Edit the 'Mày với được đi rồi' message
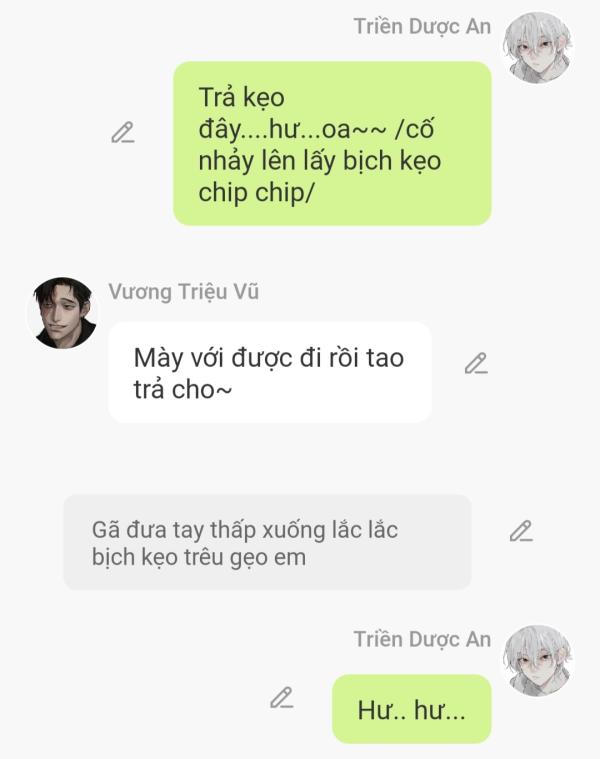The height and width of the screenshot is (759, 600). (476, 363)
